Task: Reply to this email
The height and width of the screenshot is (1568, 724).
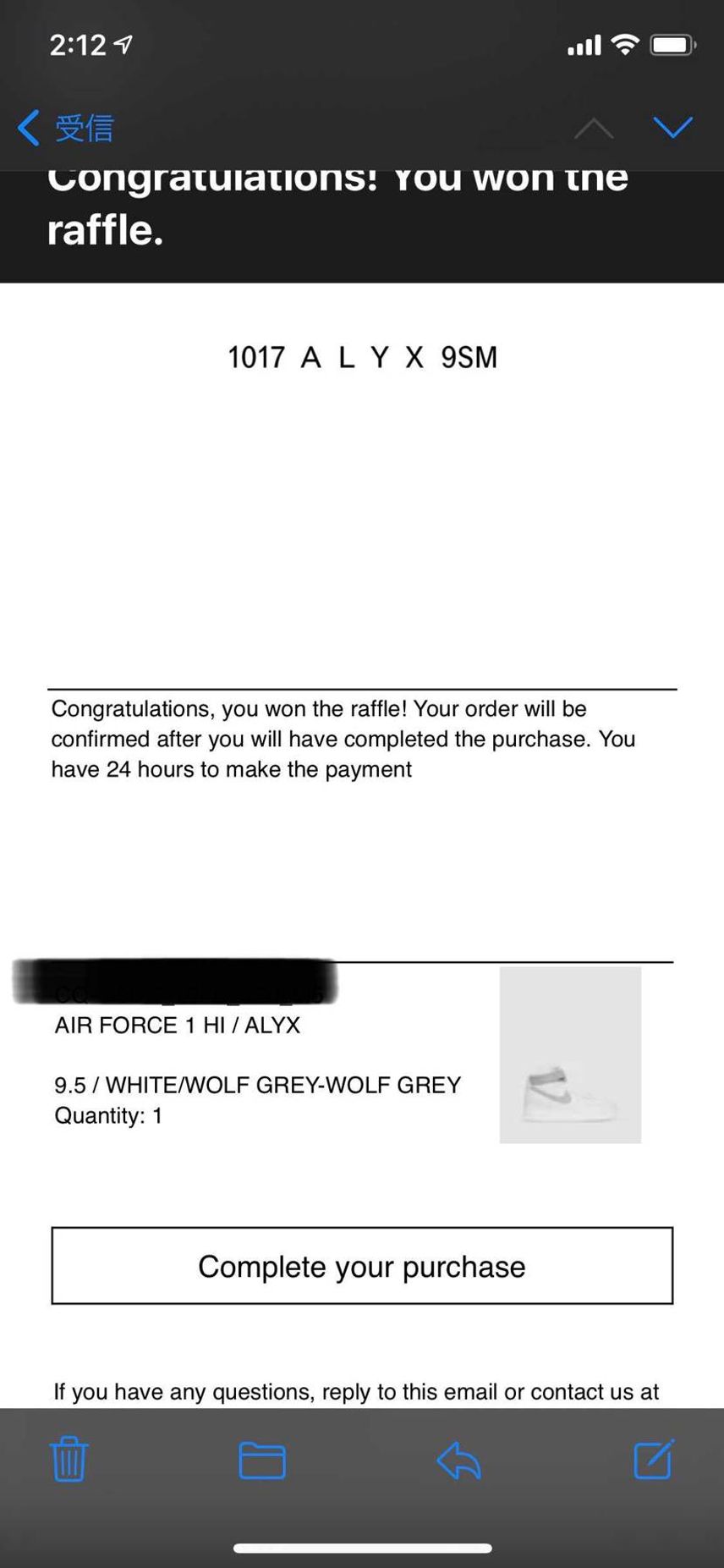Action: pyautogui.click(x=459, y=1459)
